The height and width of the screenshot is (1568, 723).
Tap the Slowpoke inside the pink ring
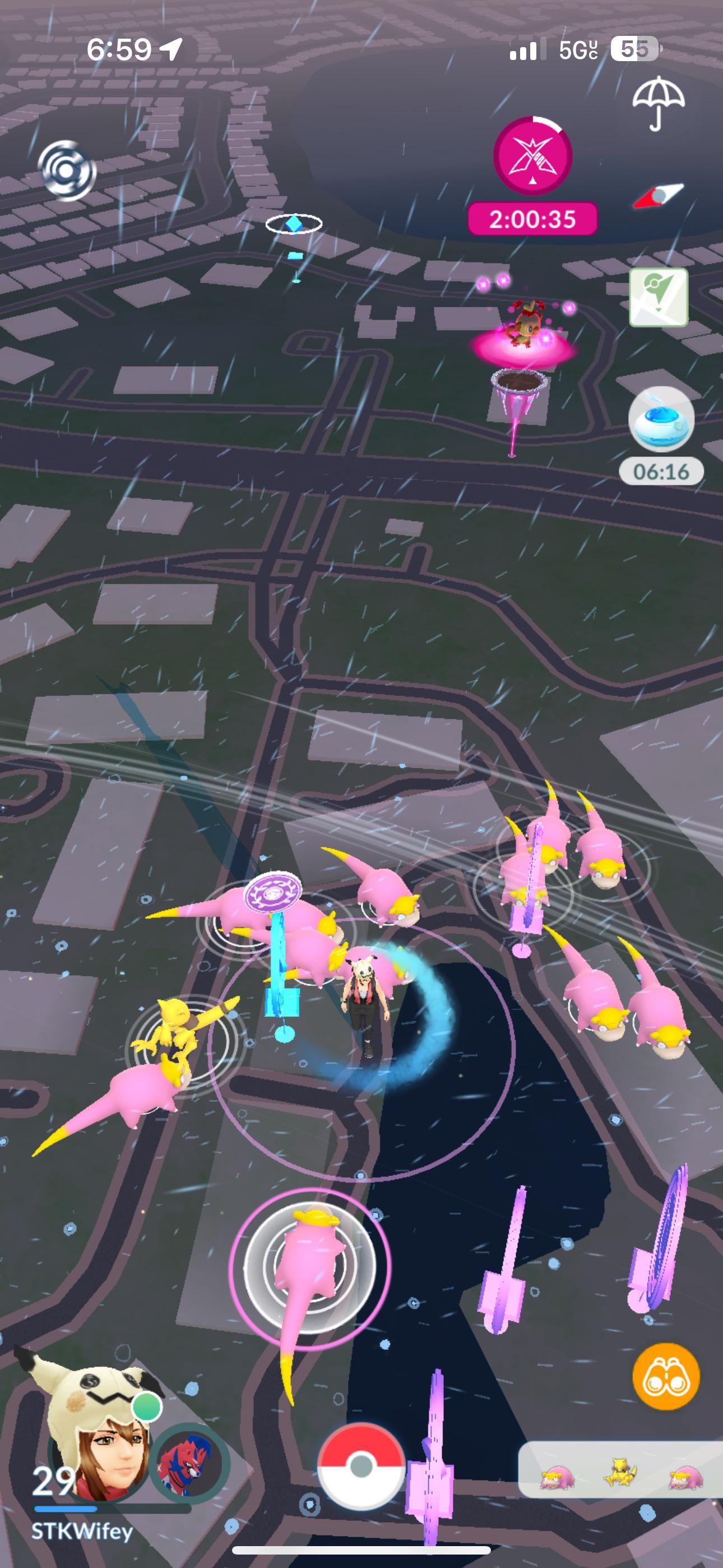pos(310,1266)
